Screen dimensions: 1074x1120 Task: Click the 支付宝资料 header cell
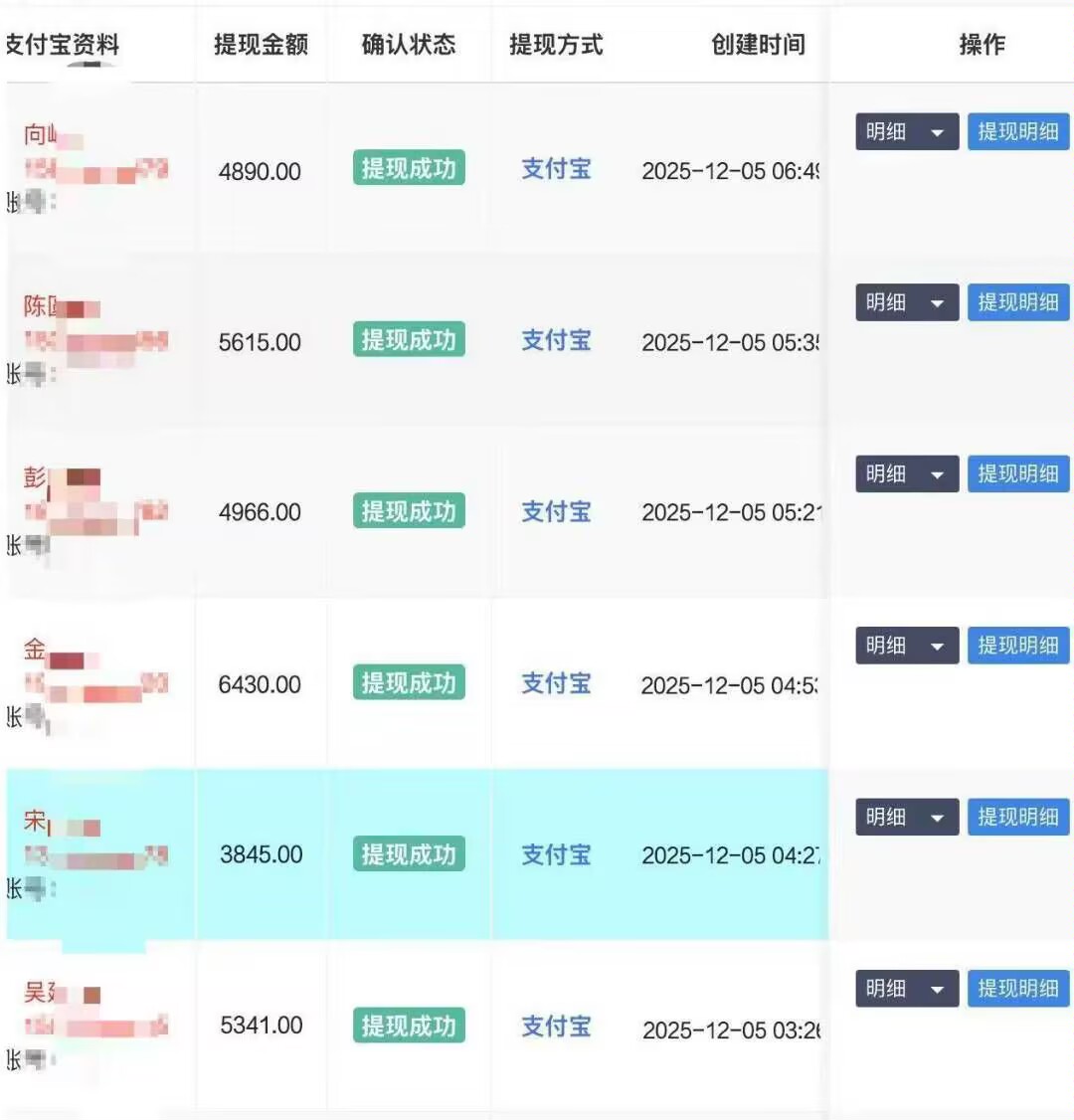coord(62,44)
